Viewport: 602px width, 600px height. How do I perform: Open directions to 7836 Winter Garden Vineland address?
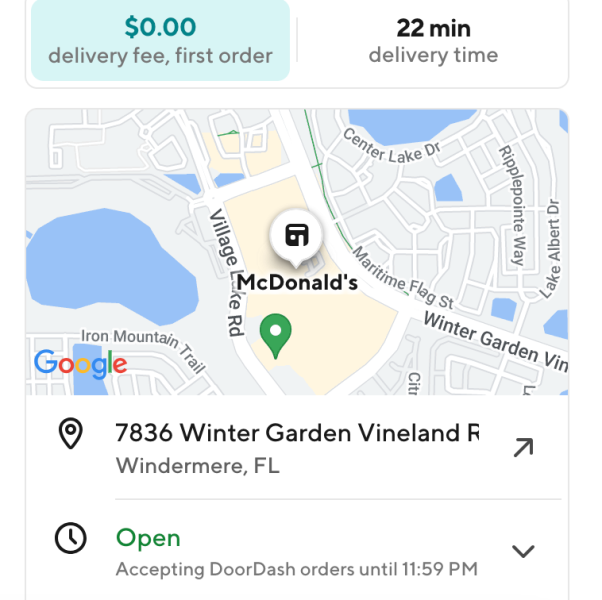[x=523, y=448]
